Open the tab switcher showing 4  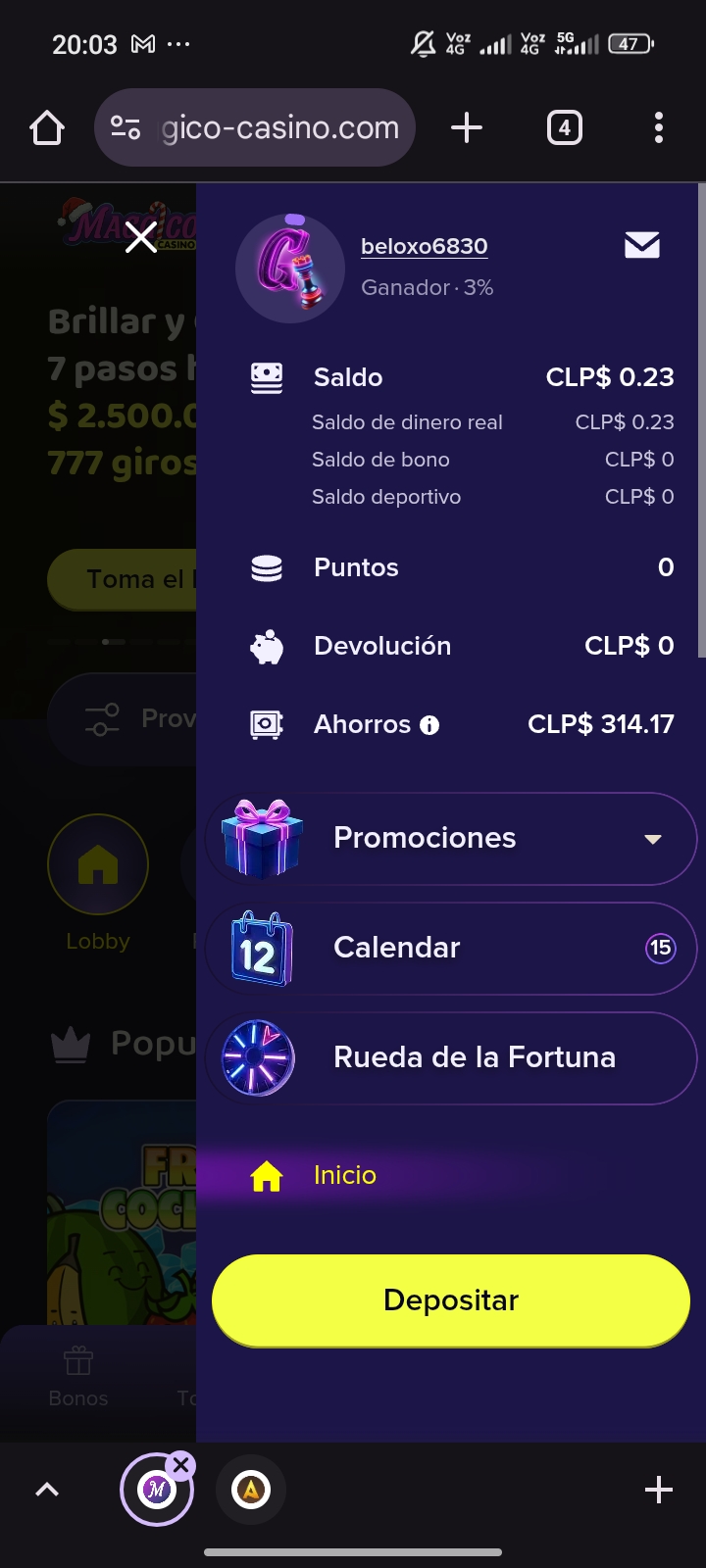pos(564,127)
